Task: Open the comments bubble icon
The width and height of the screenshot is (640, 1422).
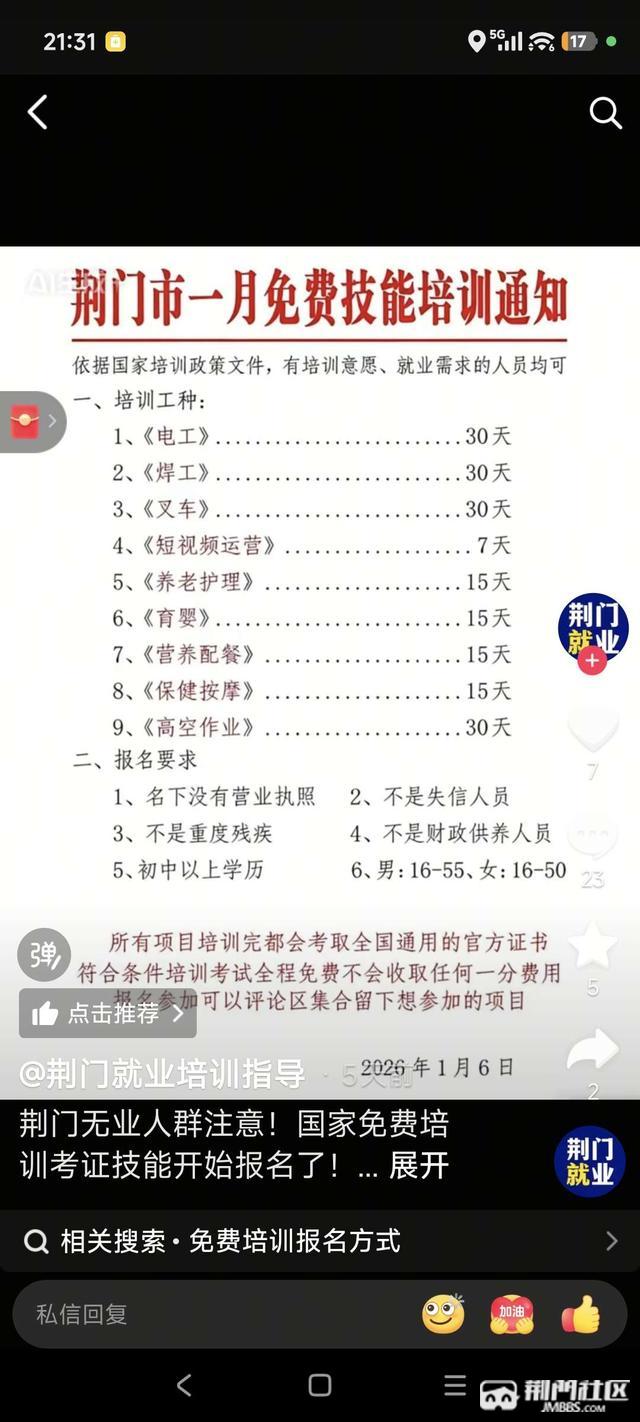Action: [593, 836]
